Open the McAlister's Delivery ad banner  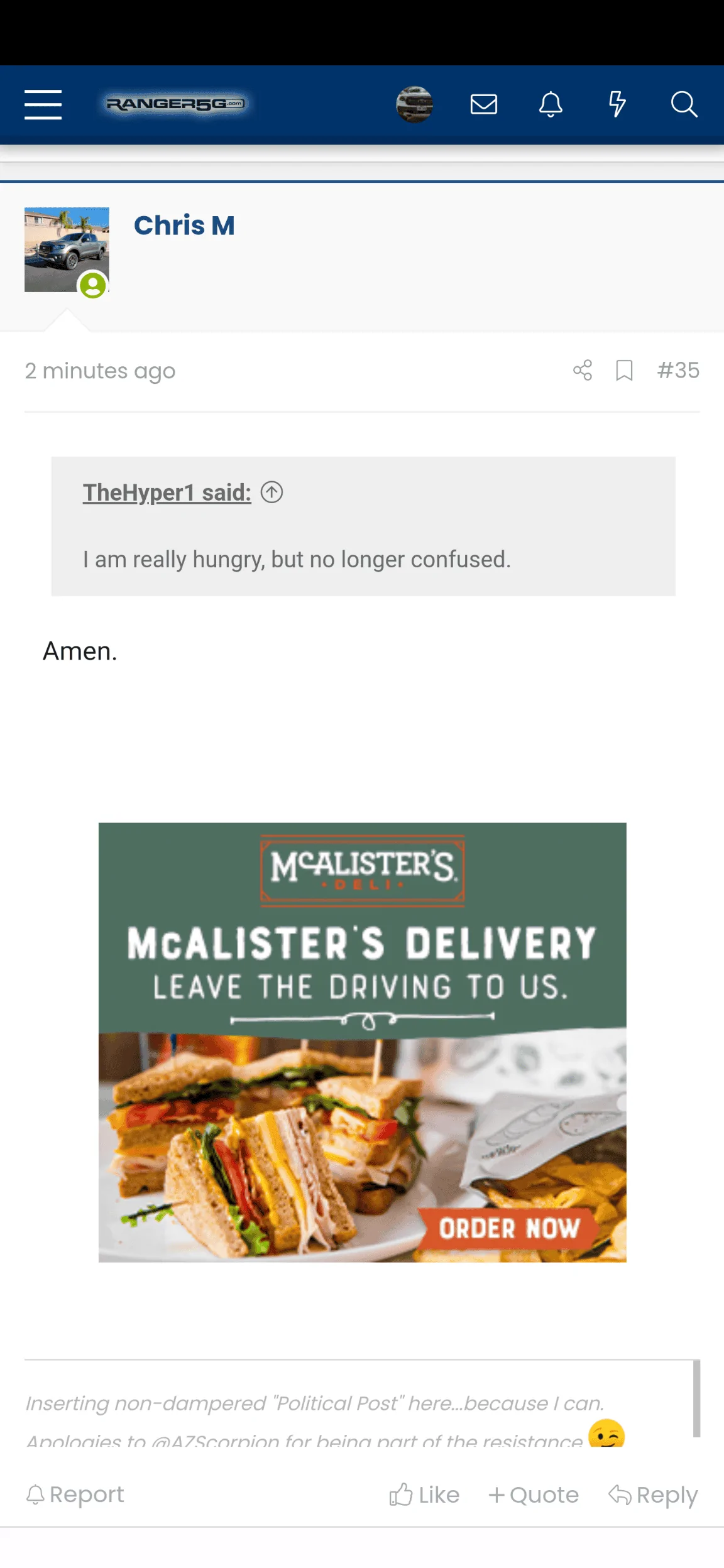tap(363, 1042)
